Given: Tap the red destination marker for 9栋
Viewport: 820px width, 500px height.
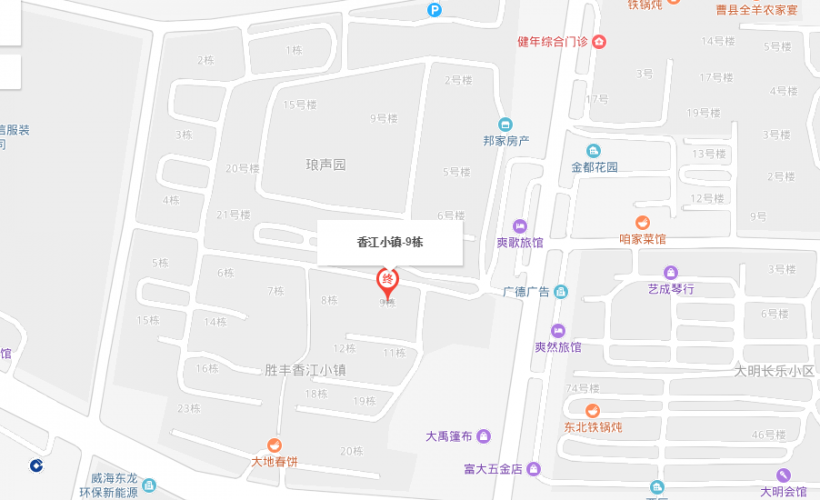Looking at the screenshot, I should [387, 280].
